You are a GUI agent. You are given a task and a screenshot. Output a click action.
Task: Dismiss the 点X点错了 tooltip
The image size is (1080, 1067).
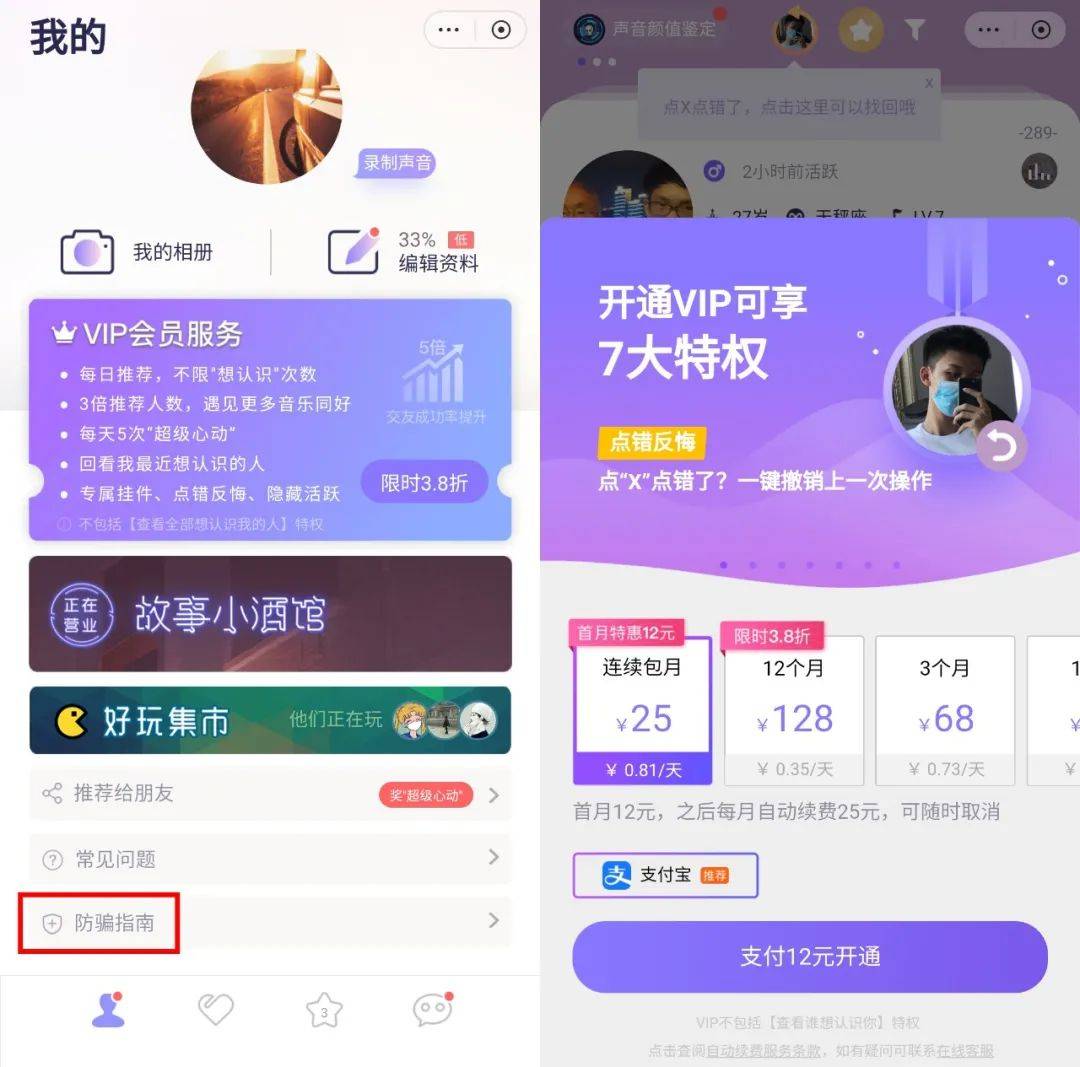[x=929, y=83]
